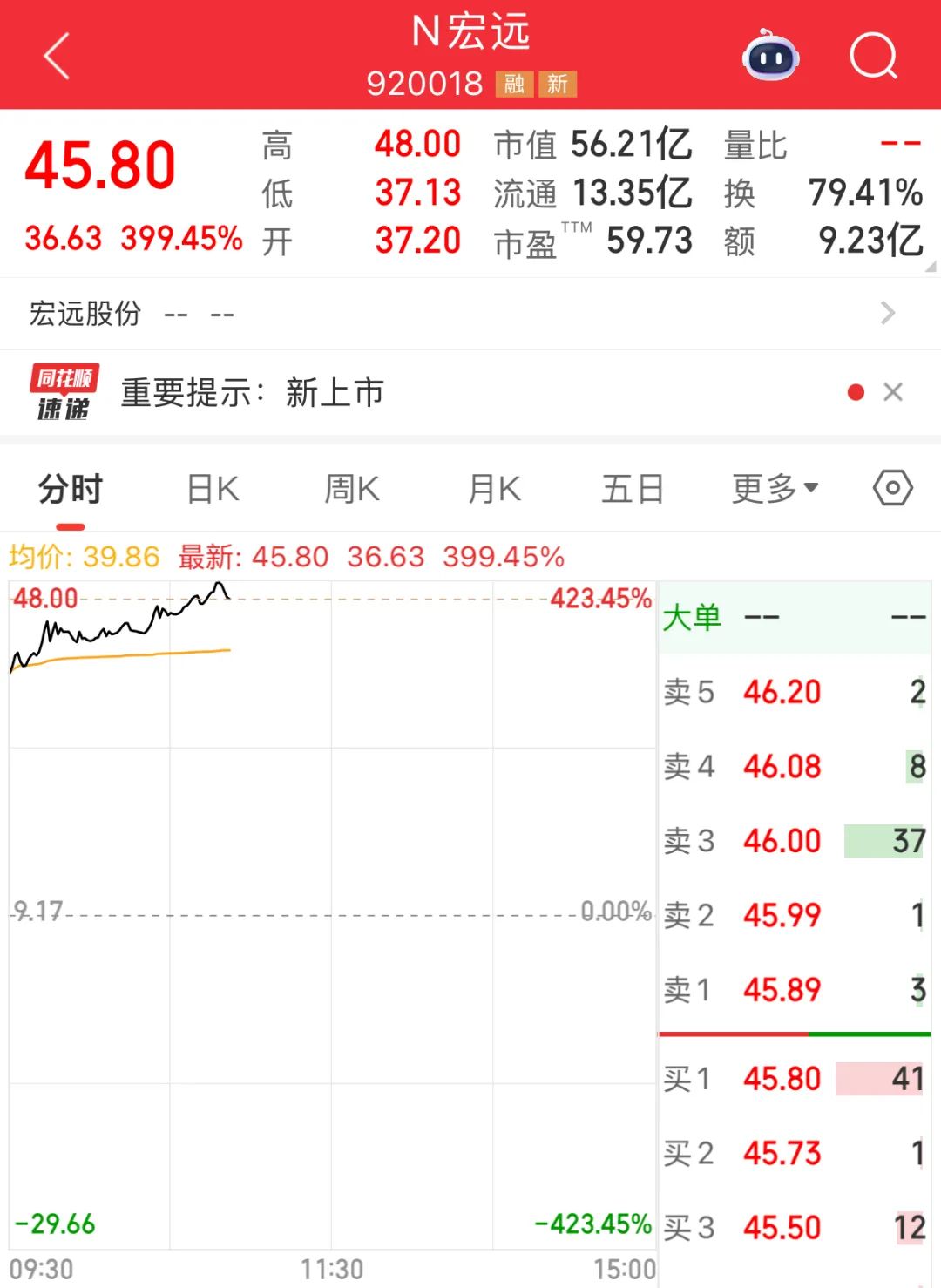Viewport: 941px width, 1288px height.
Task: Switch to the 五日 tab
Action: [x=633, y=489]
